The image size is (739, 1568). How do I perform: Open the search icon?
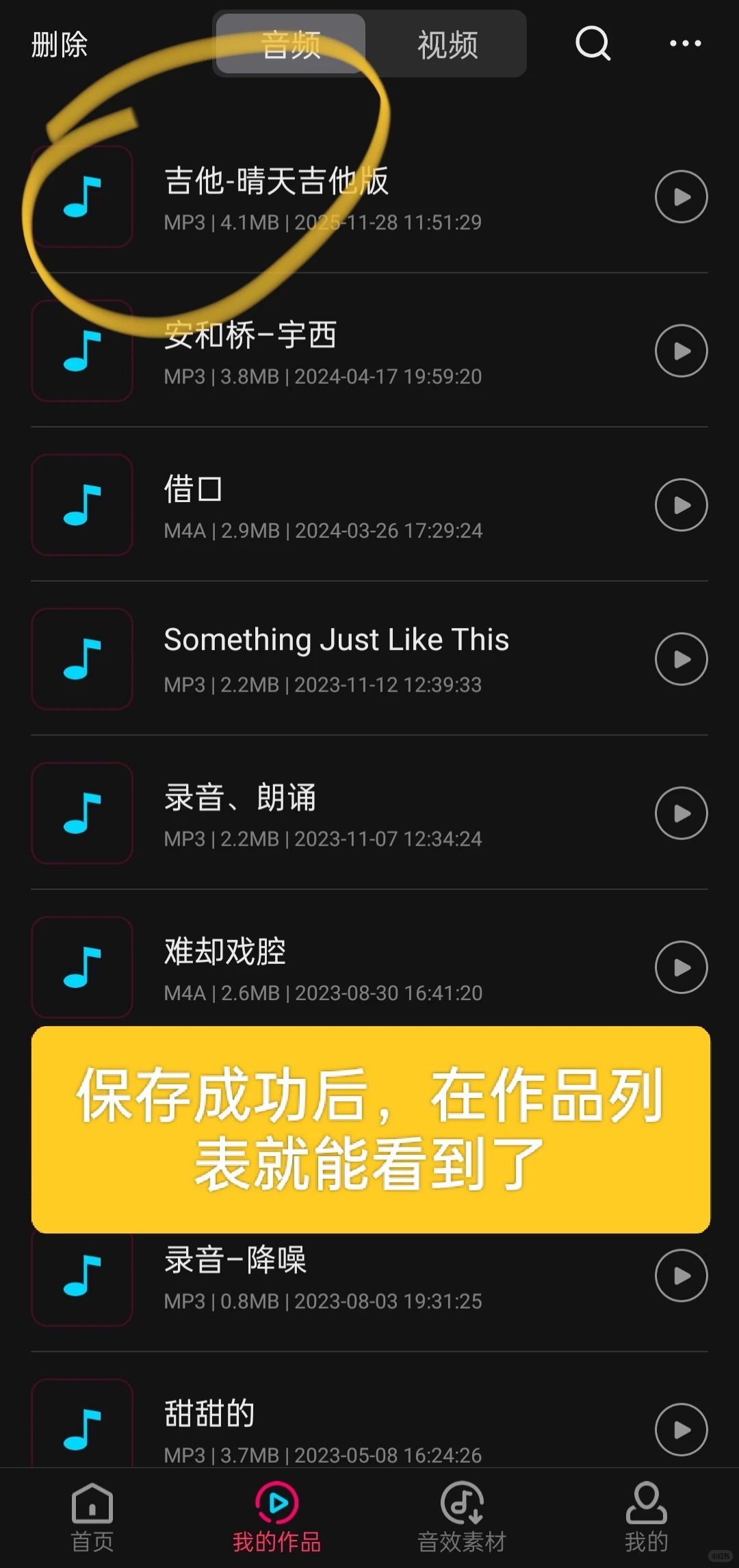[593, 44]
